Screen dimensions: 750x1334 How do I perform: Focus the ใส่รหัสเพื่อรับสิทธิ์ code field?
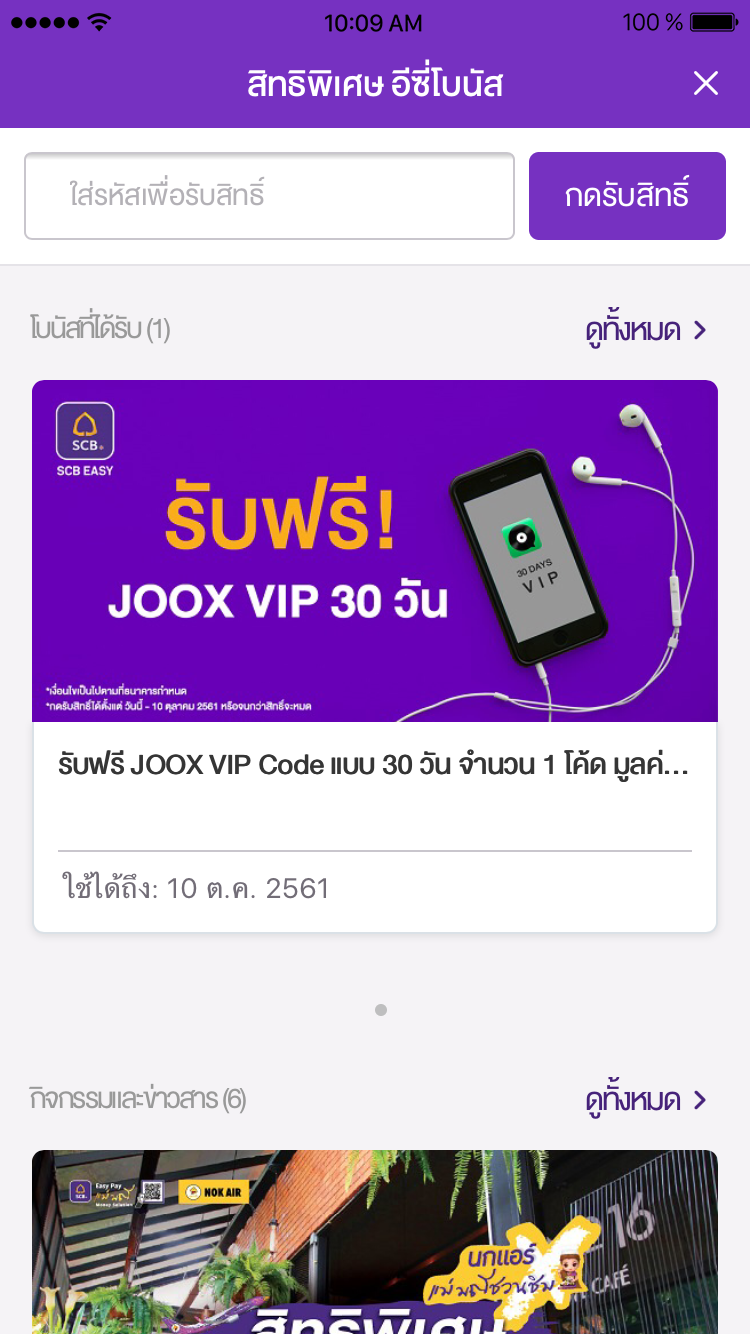pyautogui.click(x=269, y=196)
